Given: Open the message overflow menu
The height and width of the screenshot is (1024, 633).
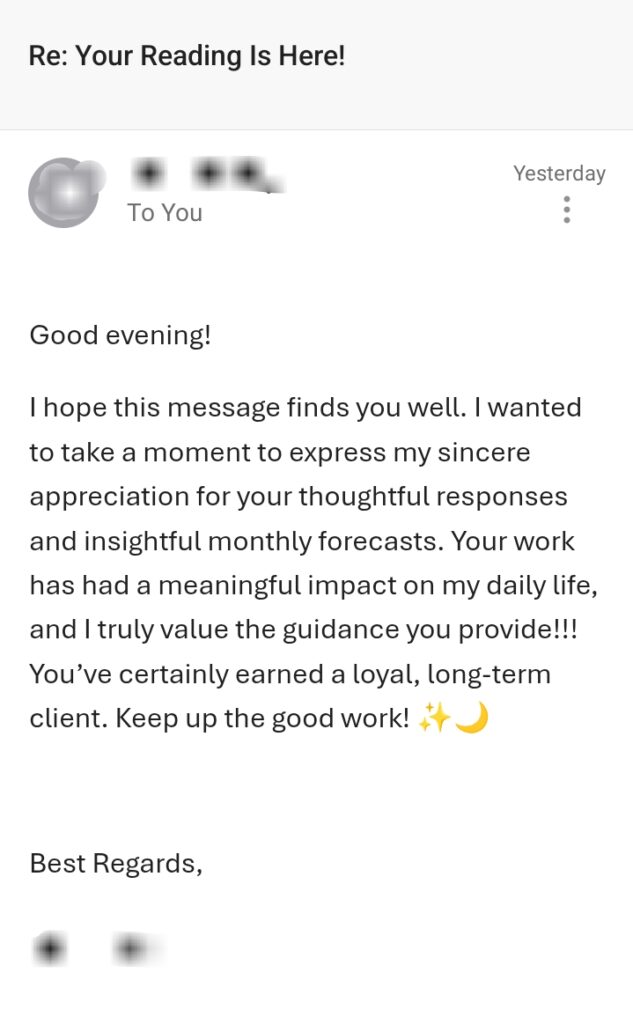Looking at the screenshot, I should point(567,210).
